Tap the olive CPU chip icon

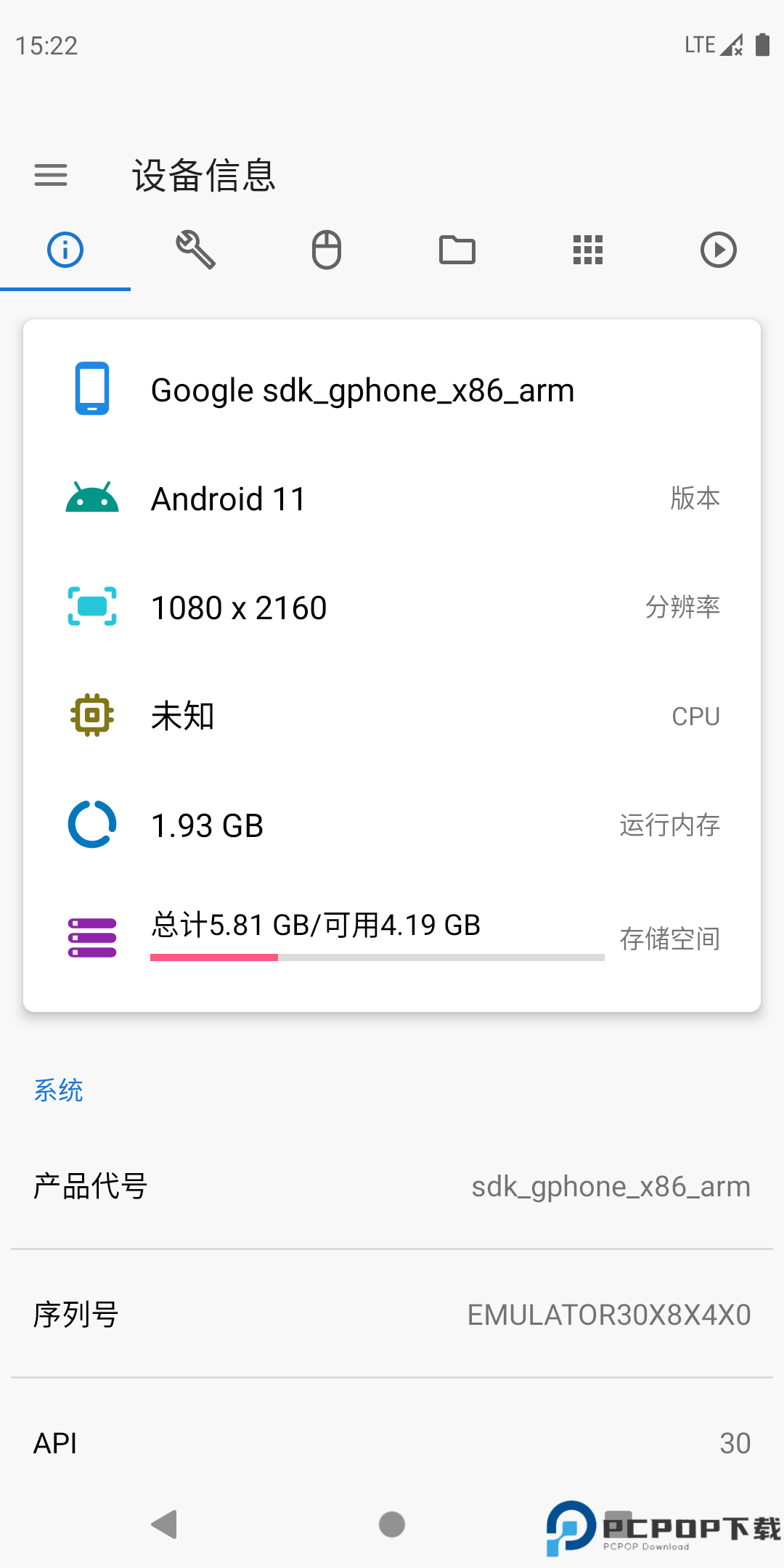click(91, 715)
